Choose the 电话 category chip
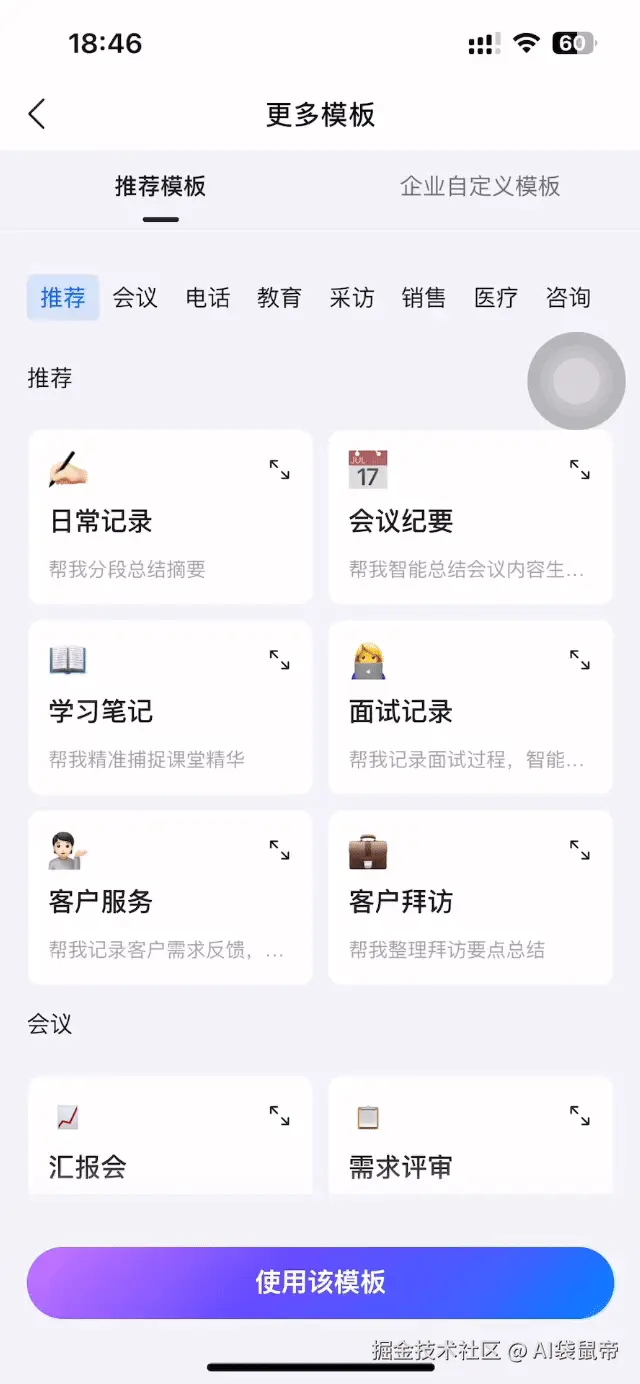The height and width of the screenshot is (1384, 640). pos(207,297)
